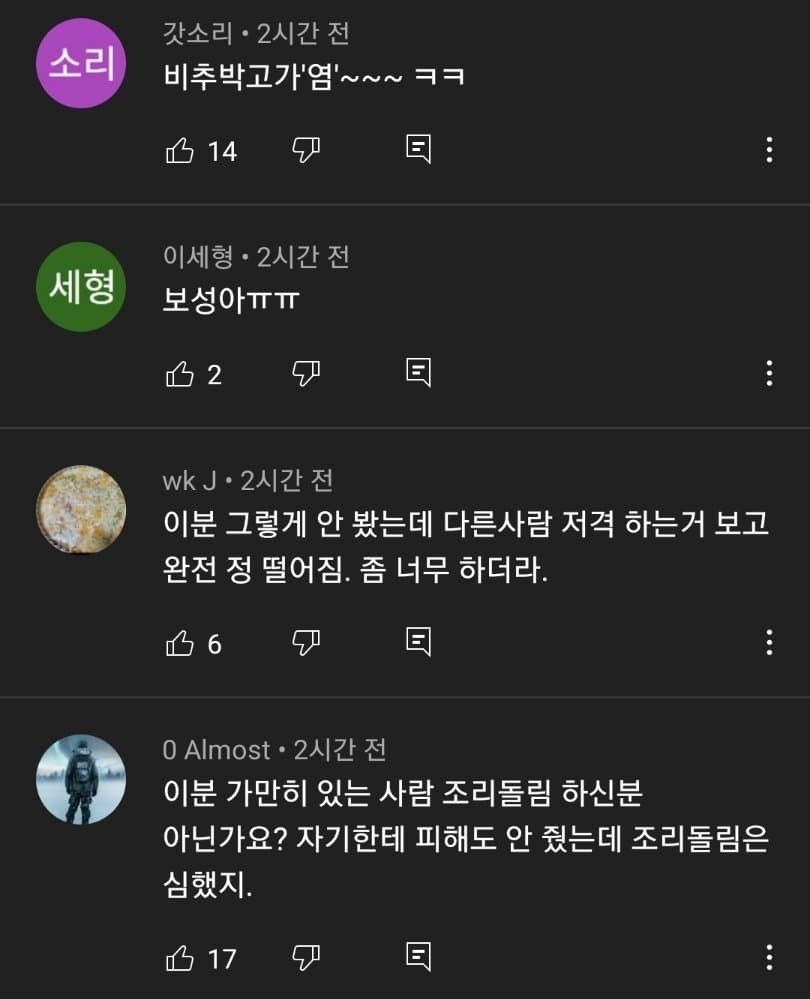Like 갓소리's comment
This screenshot has width=810, height=999.
pos(179,151)
